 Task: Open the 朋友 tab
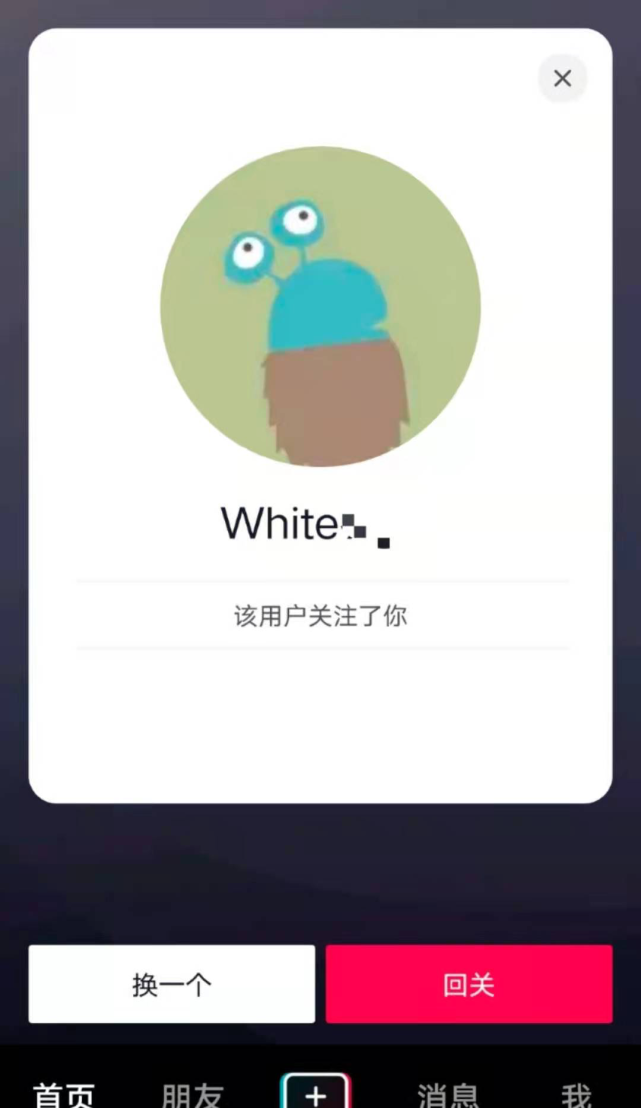(x=192, y=1094)
